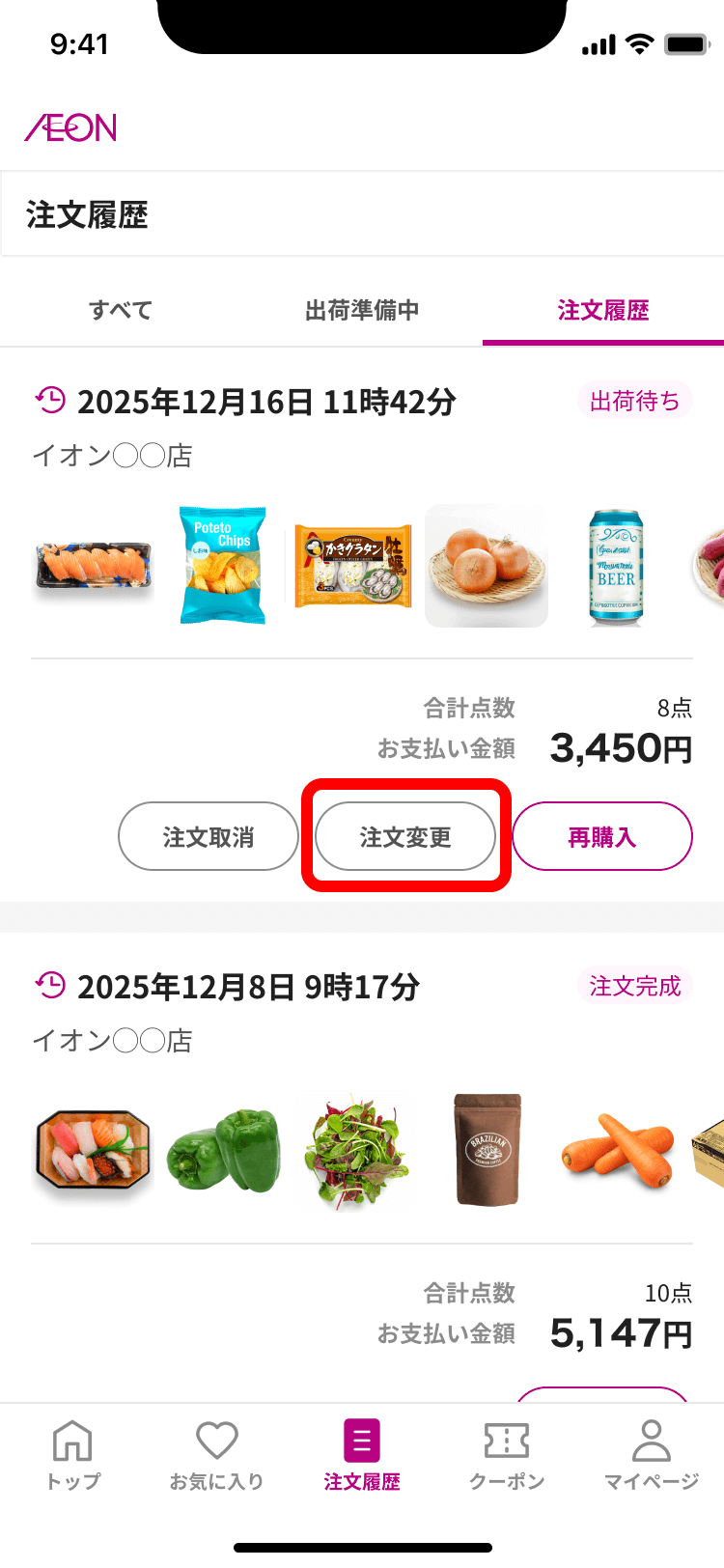This screenshot has width=724, height=1568.
Task: Open the 注文履歴 bottom navigation item
Action: pyautogui.click(x=362, y=1454)
